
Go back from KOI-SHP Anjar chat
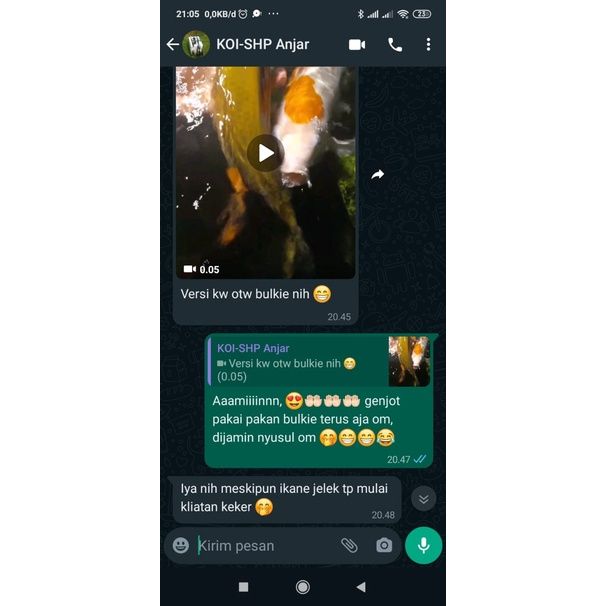pyautogui.click(x=172, y=44)
